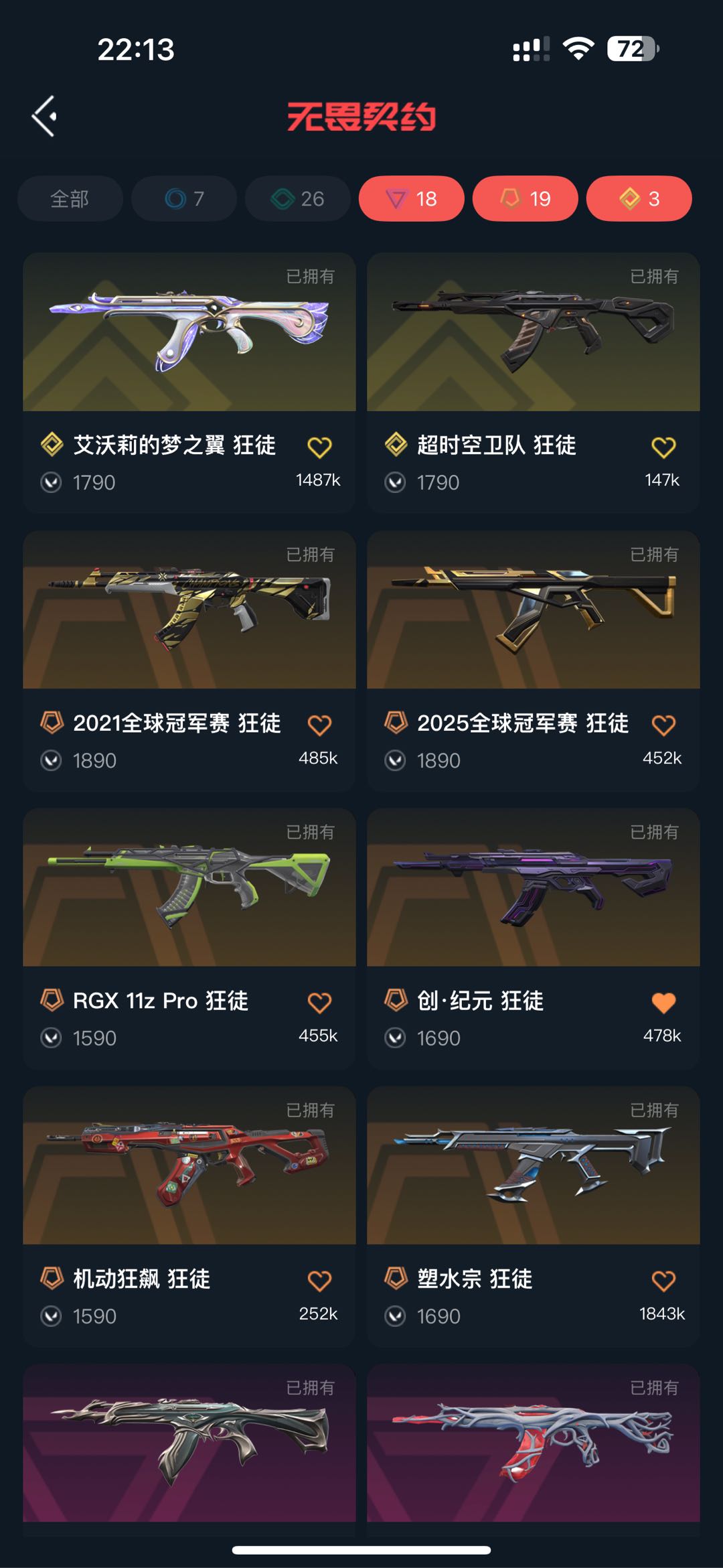Select the 全部 filter chip
The width and height of the screenshot is (723, 1568).
[70, 199]
